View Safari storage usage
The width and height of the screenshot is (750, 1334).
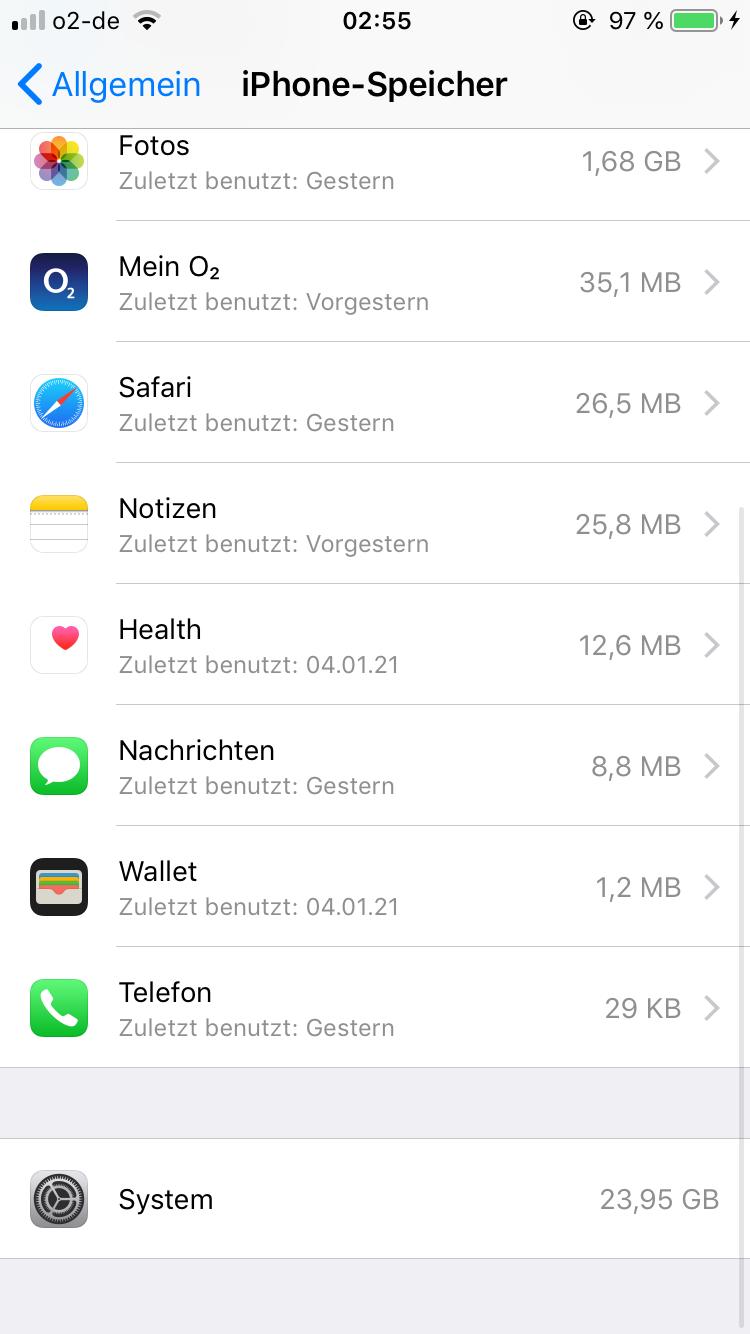(375, 404)
